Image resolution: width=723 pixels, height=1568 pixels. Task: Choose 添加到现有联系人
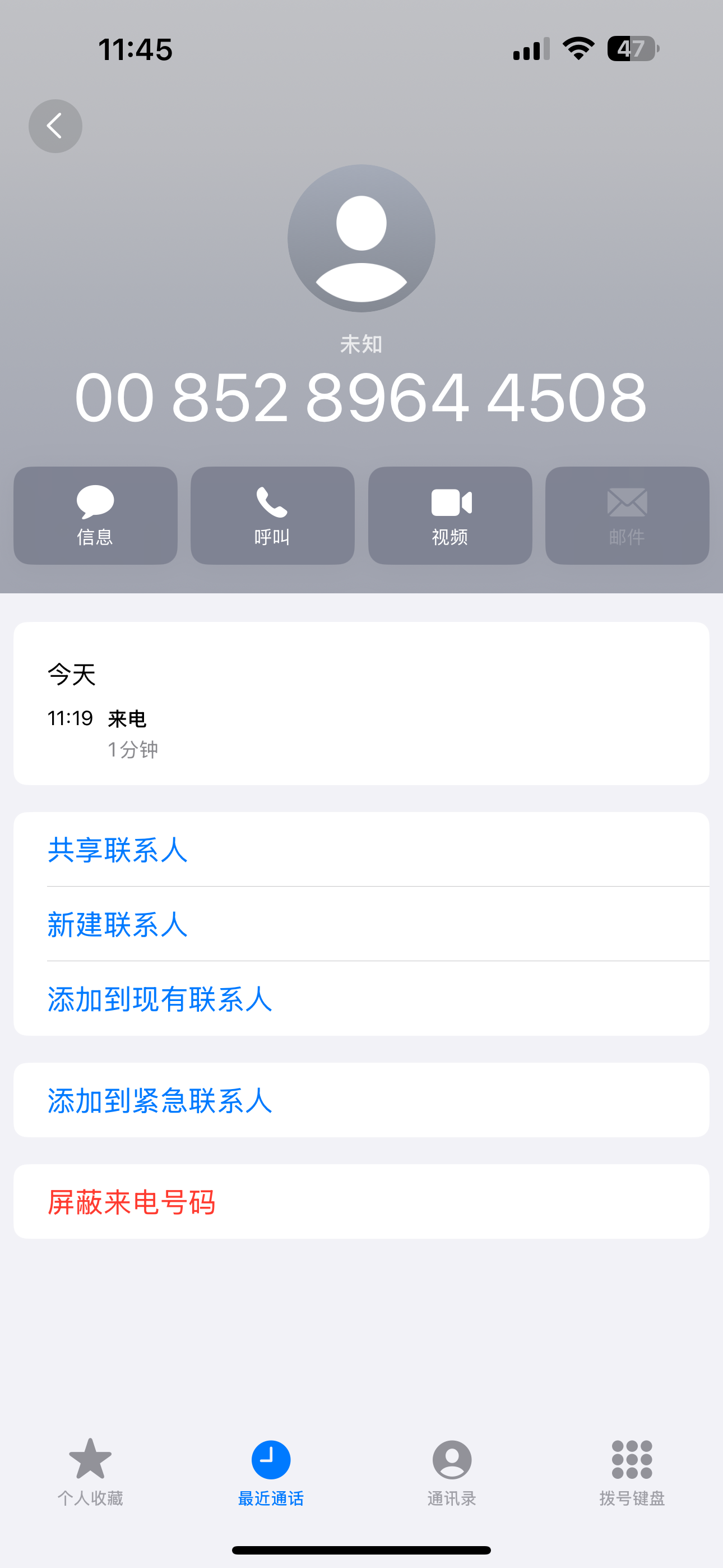[159, 999]
